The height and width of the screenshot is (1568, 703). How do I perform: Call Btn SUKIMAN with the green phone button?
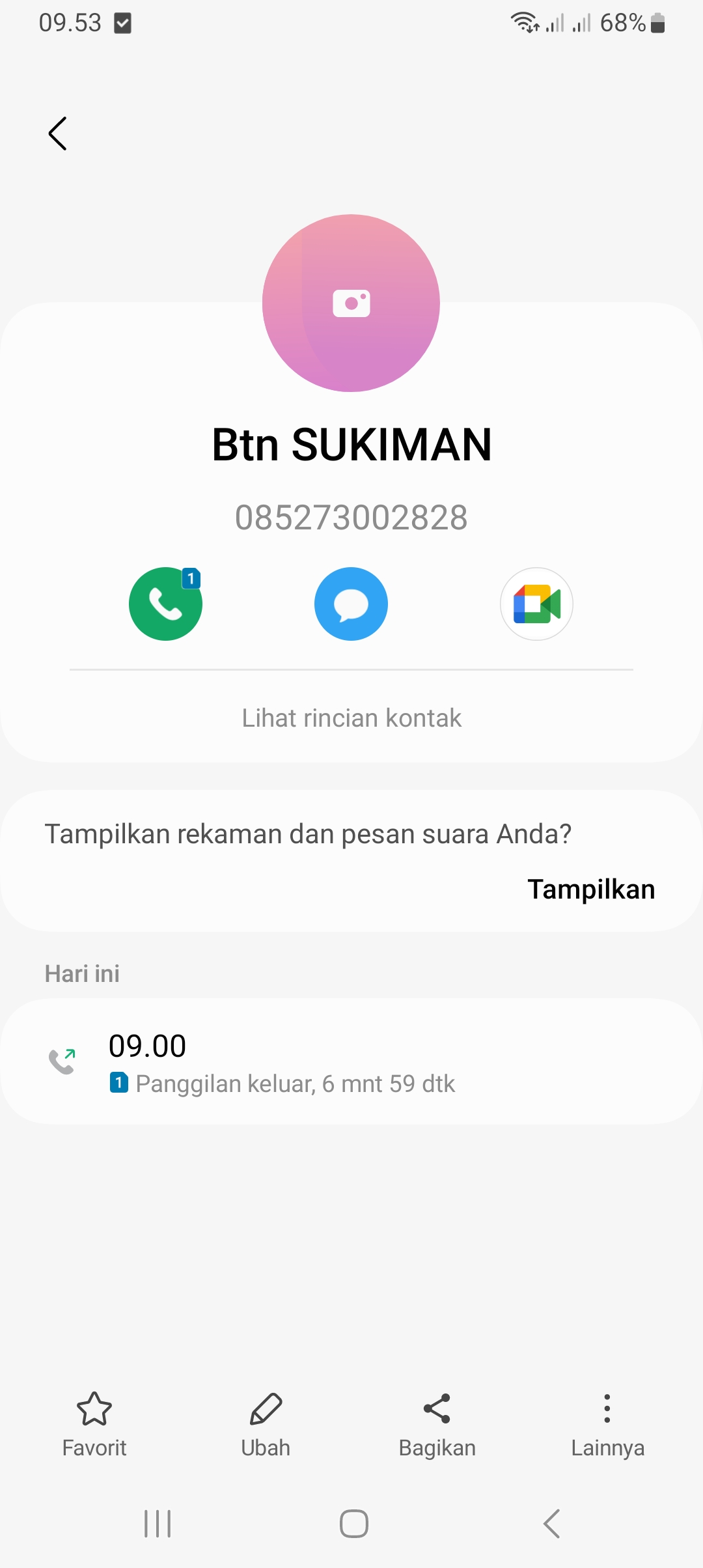(165, 604)
